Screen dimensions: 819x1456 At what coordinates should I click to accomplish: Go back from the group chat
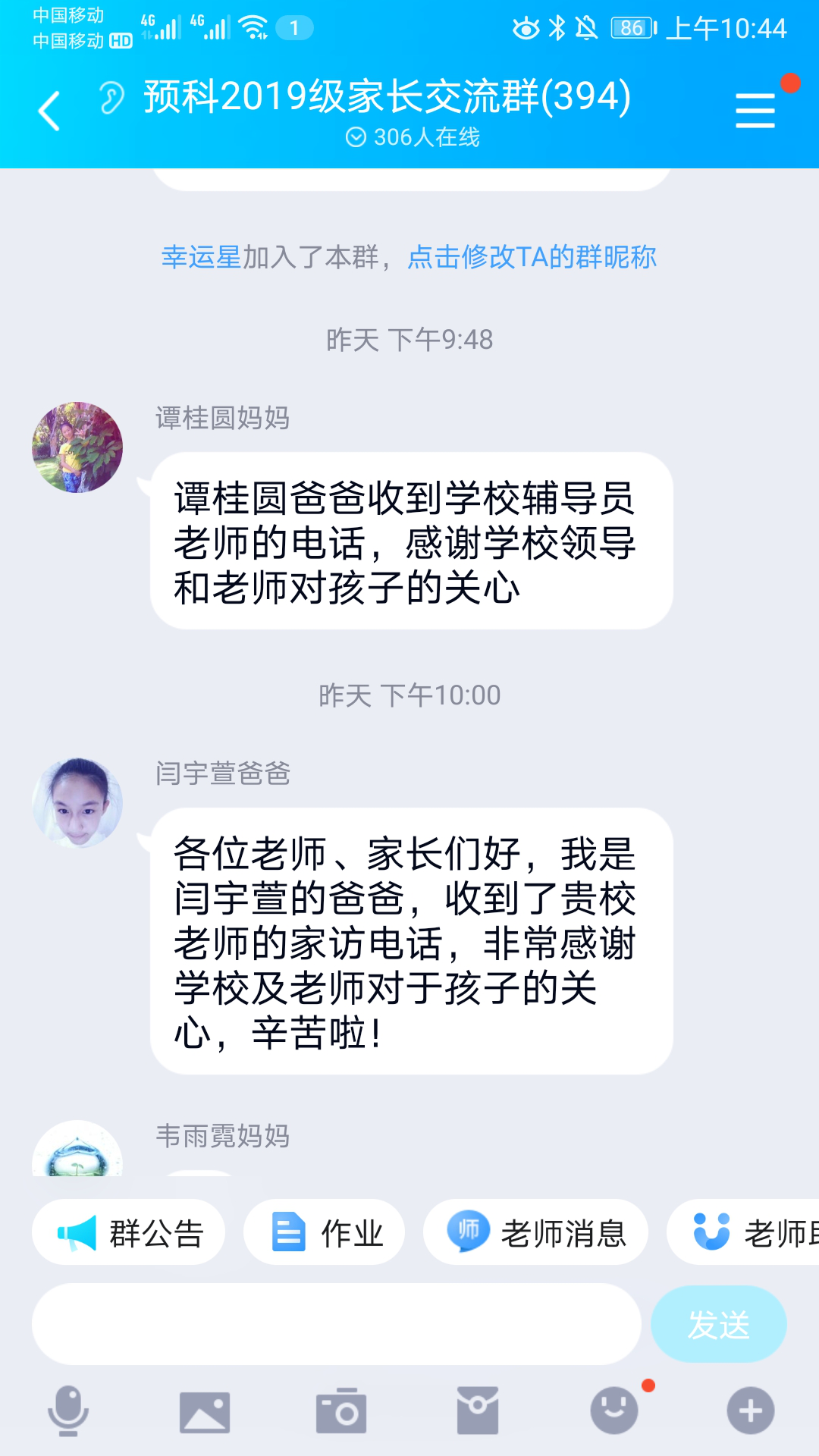point(50,111)
